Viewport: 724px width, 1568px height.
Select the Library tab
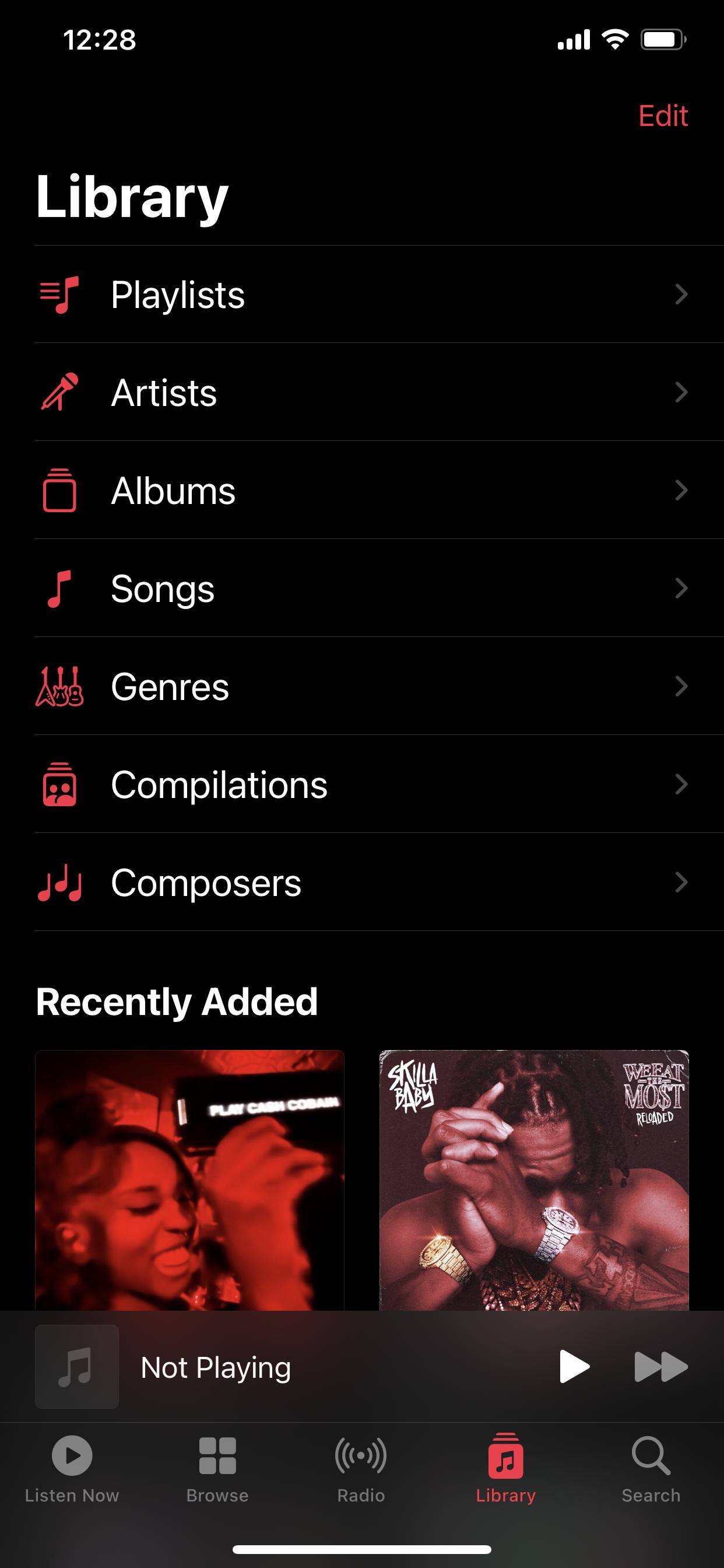(x=505, y=1468)
